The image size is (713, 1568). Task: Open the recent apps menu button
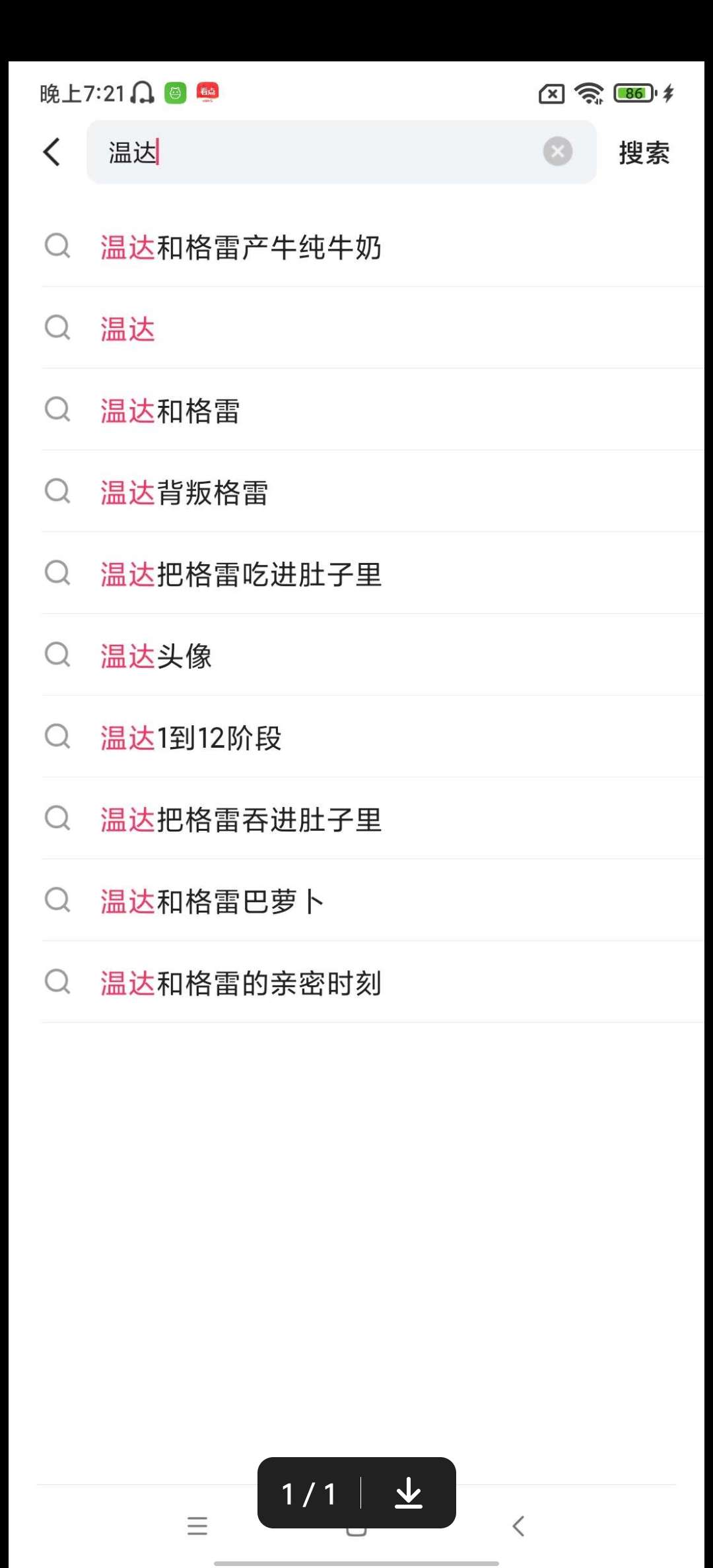tap(197, 1526)
